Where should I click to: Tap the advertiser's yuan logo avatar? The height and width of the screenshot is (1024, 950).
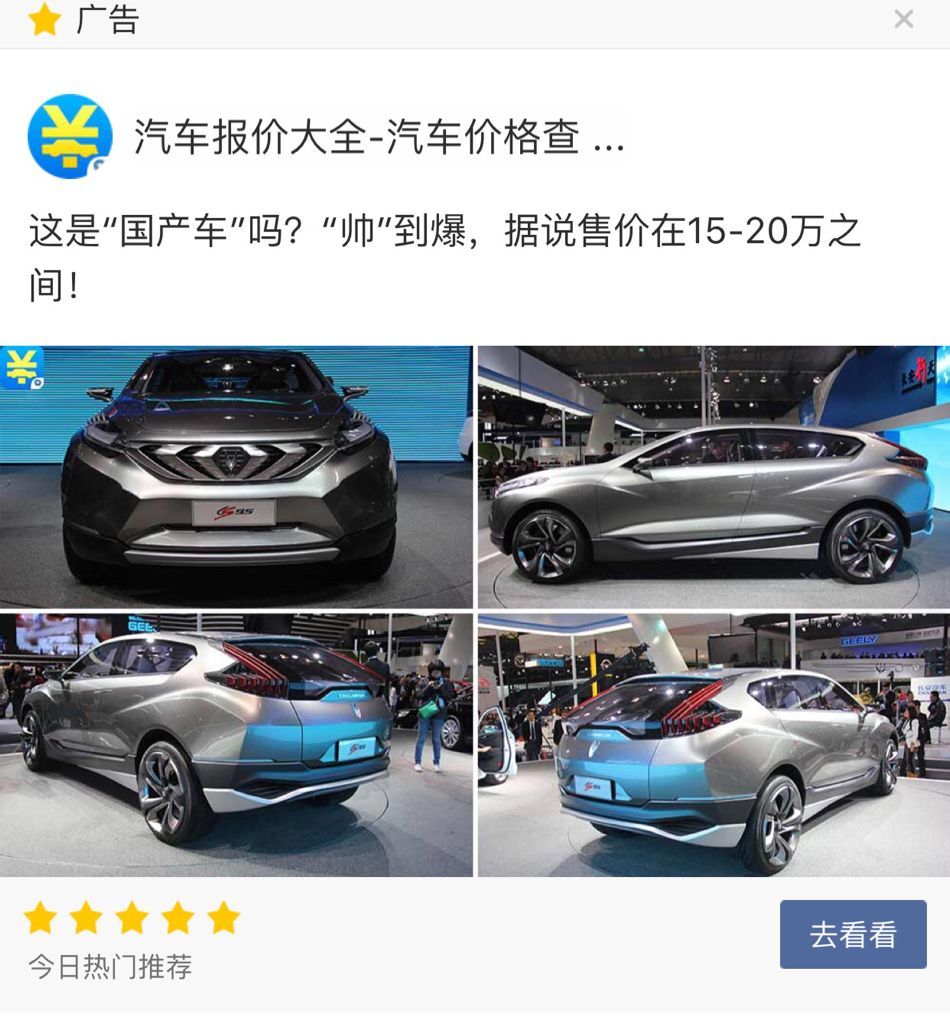click(x=69, y=137)
